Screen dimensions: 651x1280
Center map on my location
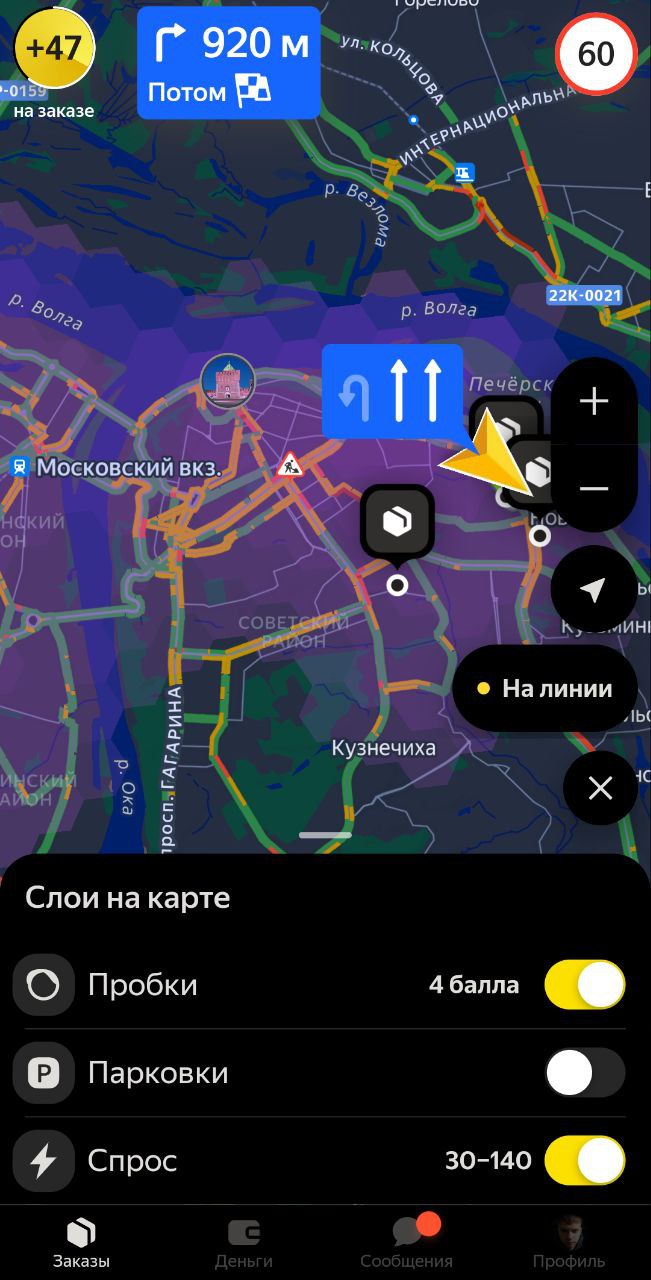pos(594,590)
